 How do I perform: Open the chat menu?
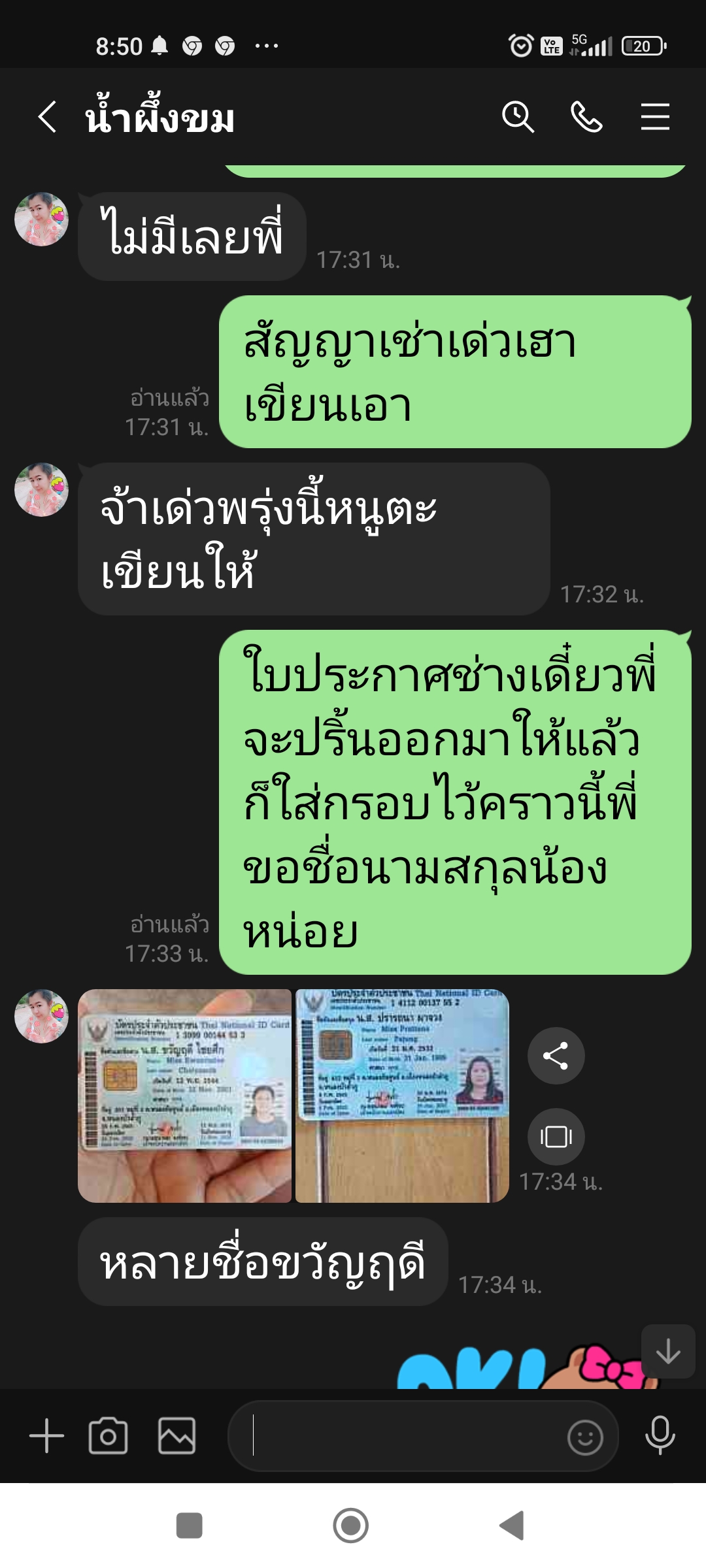(655, 118)
